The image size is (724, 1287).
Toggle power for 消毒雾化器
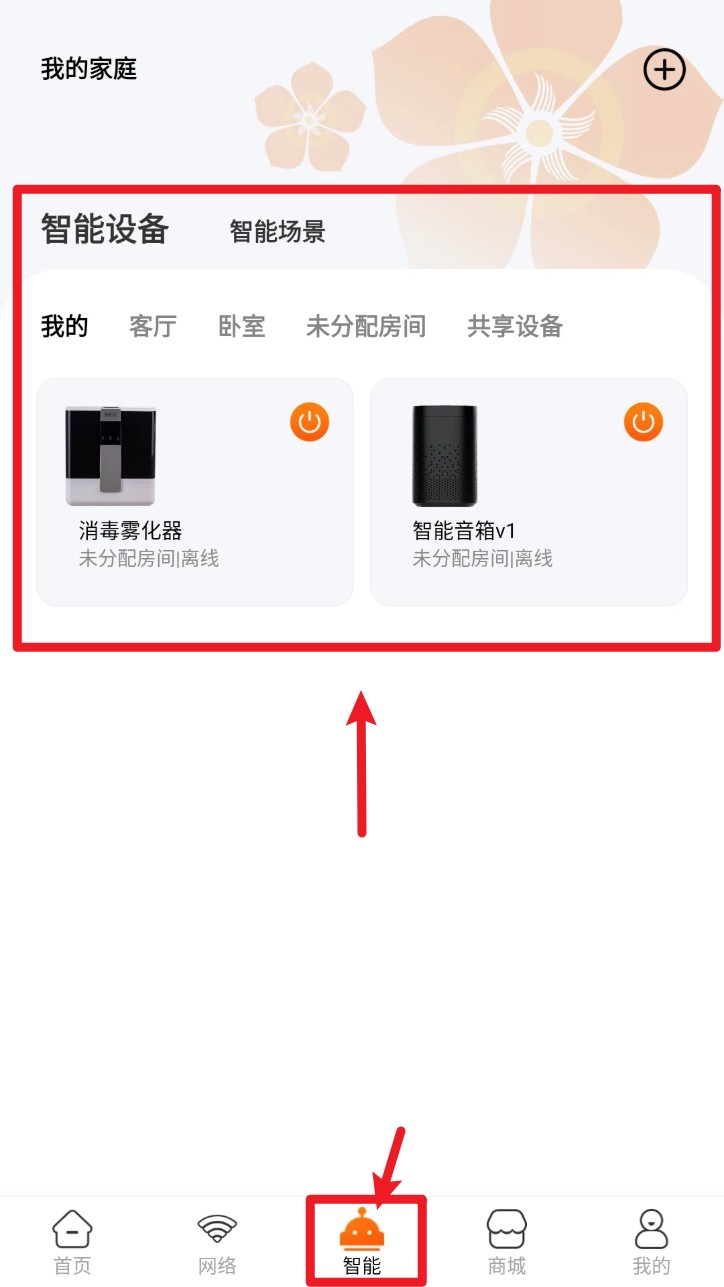[310, 422]
